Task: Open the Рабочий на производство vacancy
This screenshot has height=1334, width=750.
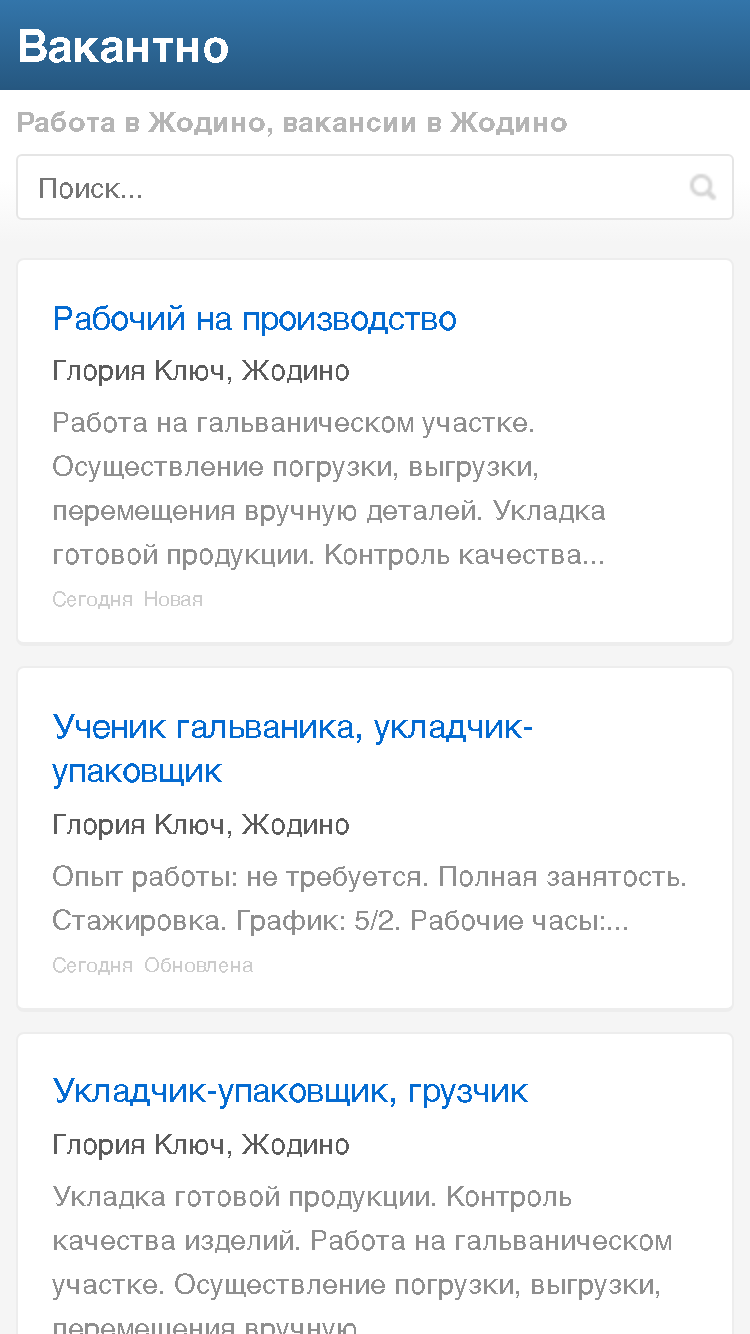Action: [x=255, y=319]
